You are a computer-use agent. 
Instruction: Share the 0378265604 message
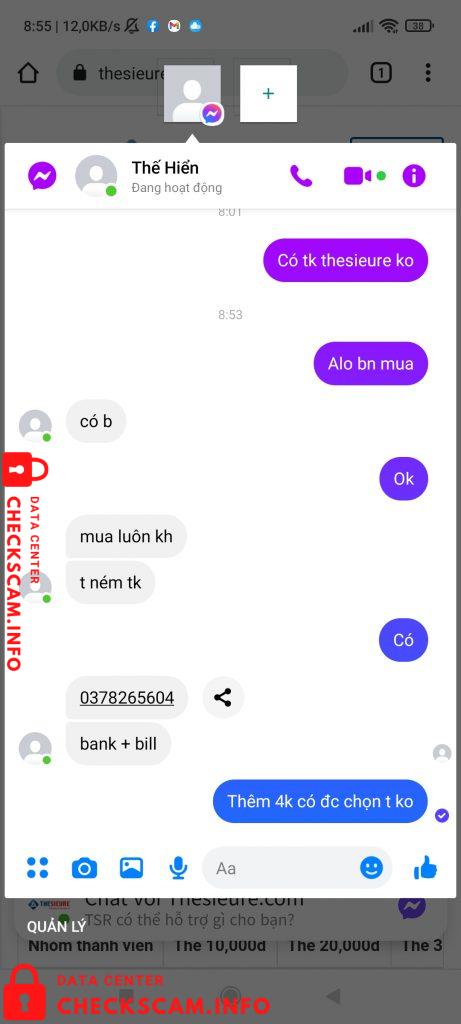223,697
